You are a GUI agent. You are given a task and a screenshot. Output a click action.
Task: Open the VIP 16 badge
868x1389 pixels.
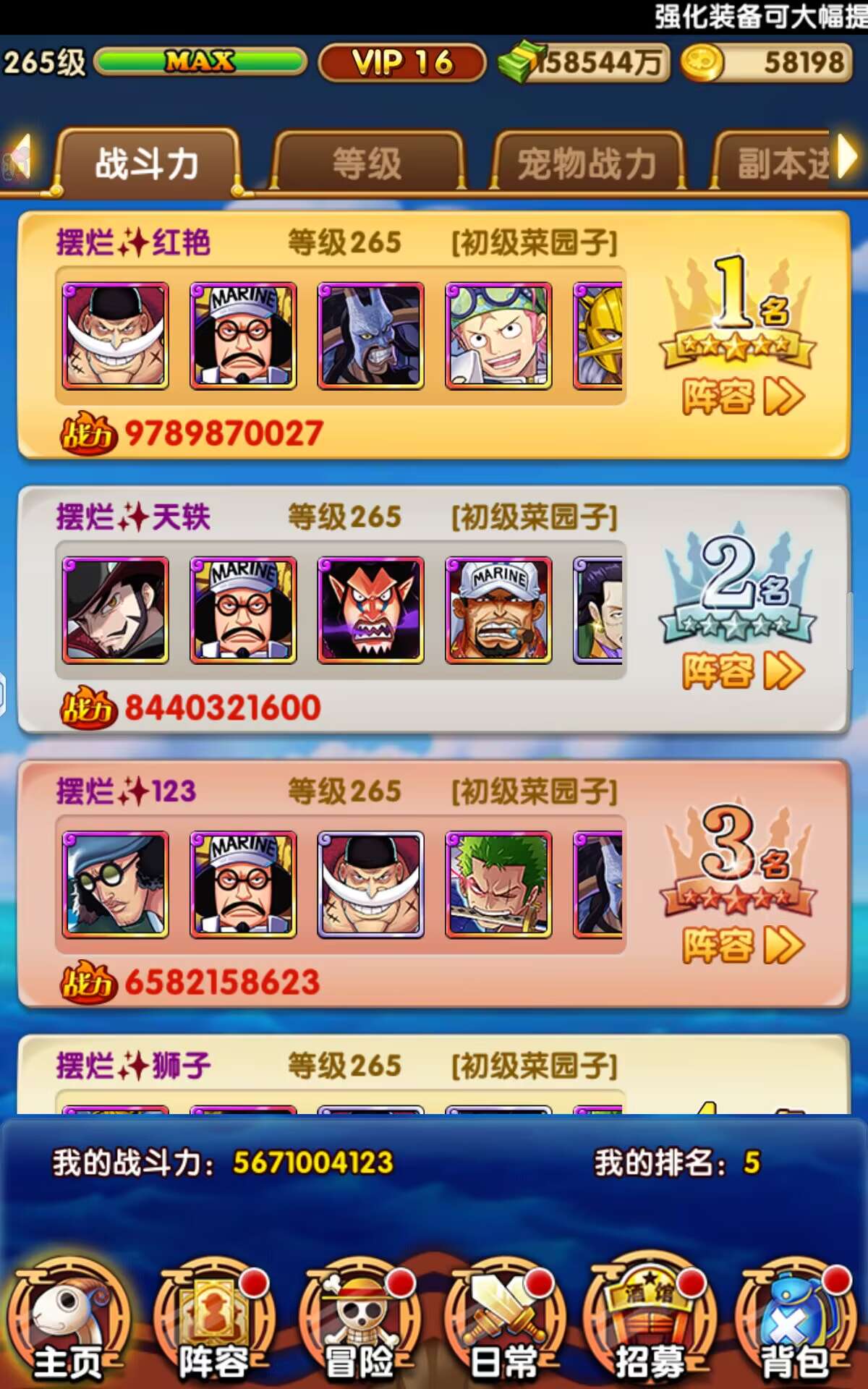[402, 62]
